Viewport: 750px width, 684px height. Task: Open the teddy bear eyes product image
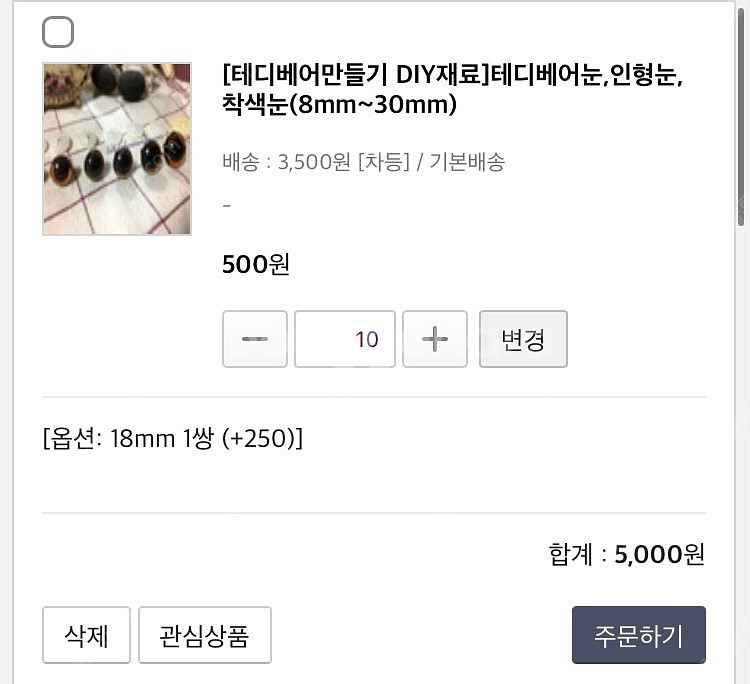[x=116, y=149]
